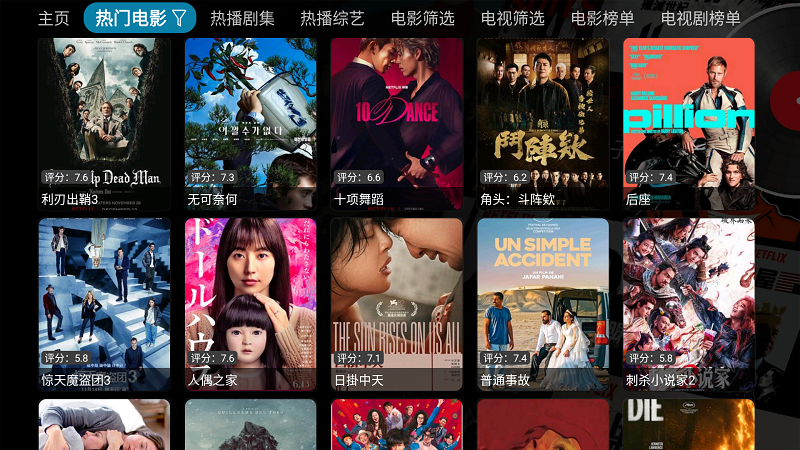Open the 电视筛选 tab
Viewport: 800px width, 450px height.
click(x=512, y=18)
